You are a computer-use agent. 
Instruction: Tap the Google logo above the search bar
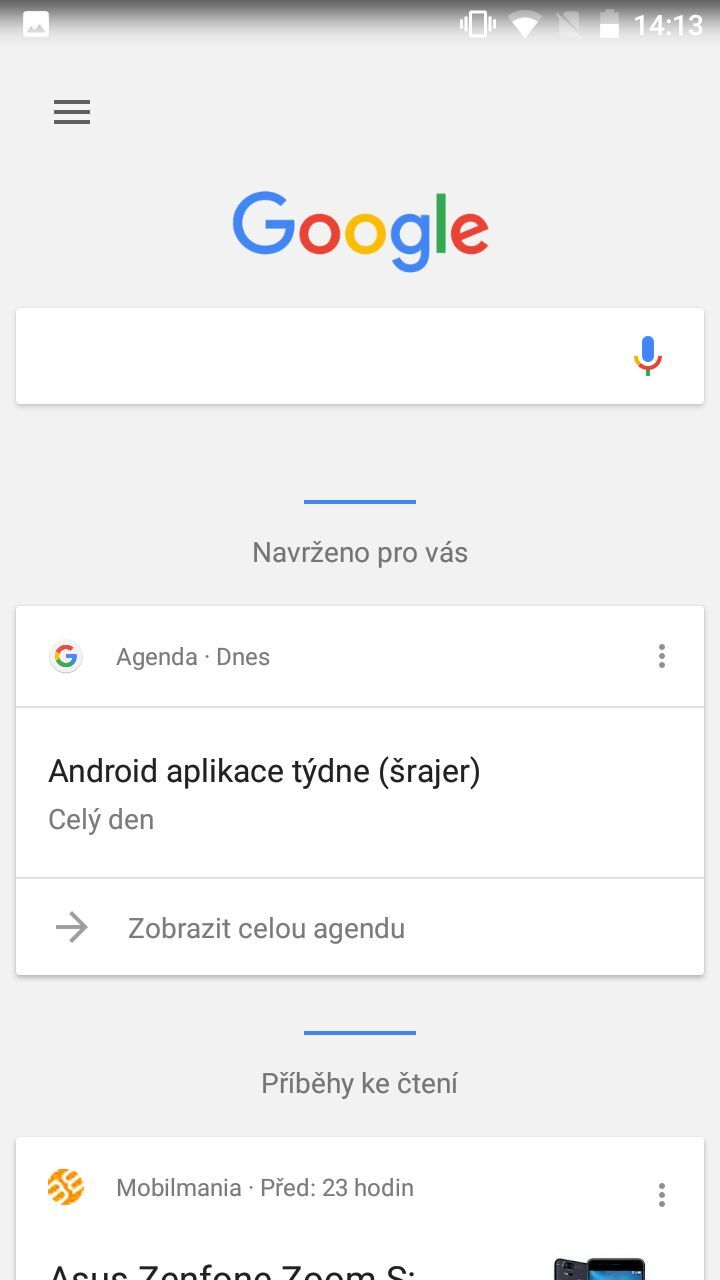[360, 230]
